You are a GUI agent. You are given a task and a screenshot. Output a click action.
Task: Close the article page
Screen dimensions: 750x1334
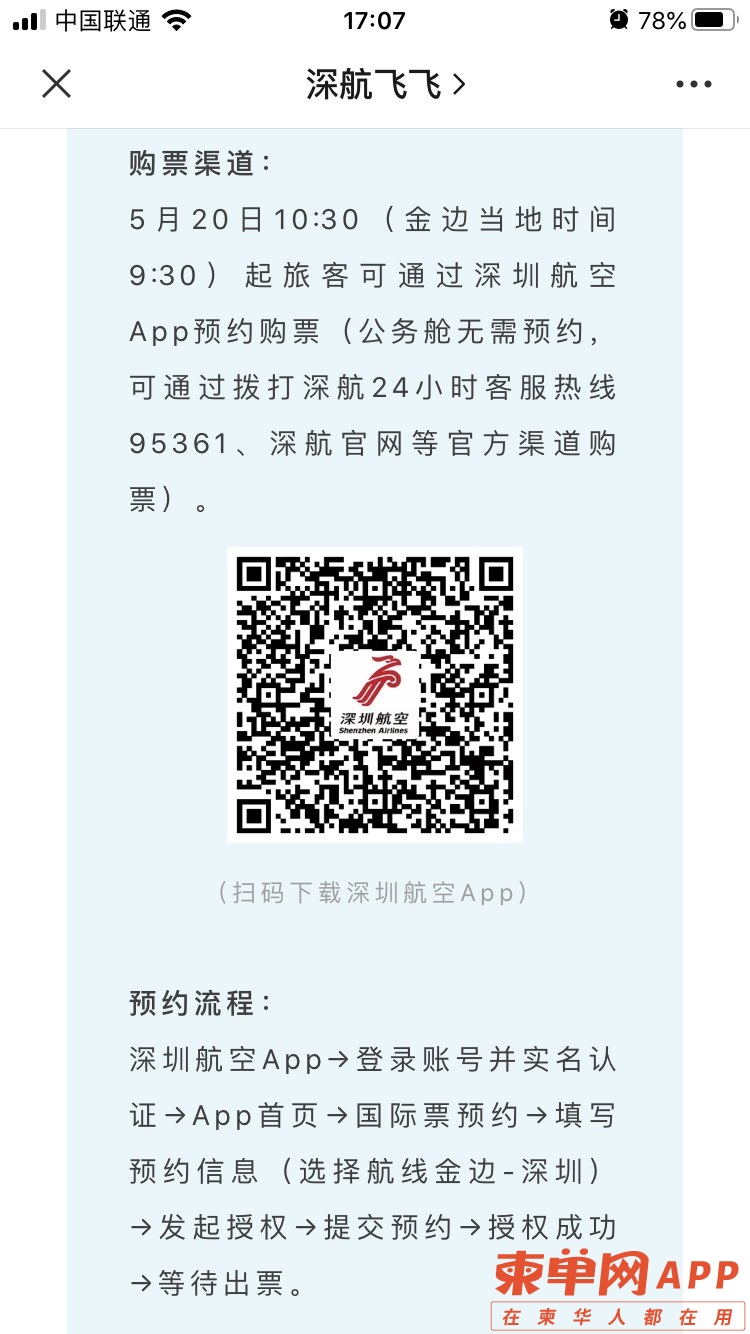coord(57,84)
